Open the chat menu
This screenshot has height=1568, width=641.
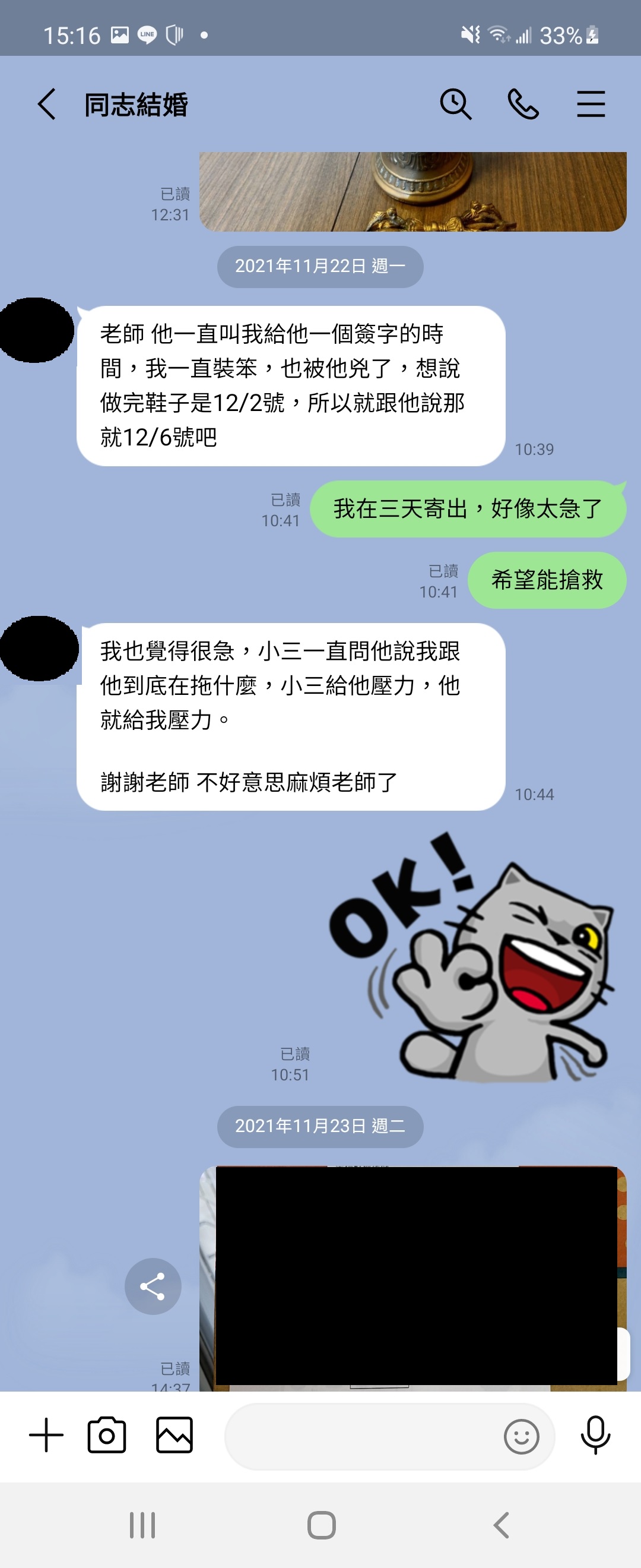591,104
